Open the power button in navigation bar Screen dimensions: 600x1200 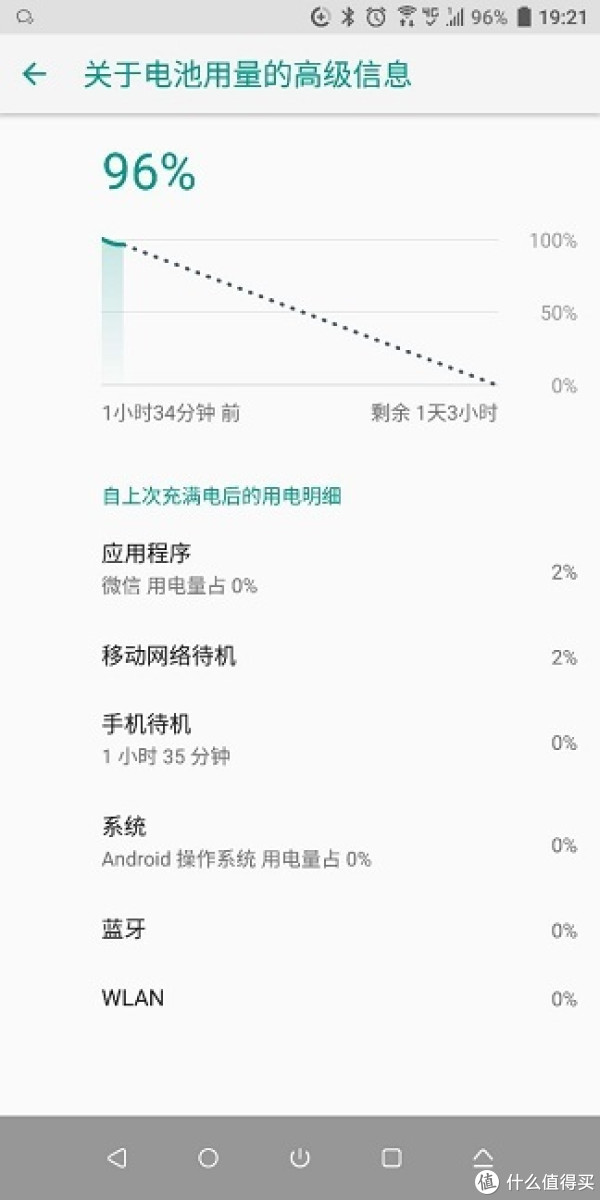(x=299, y=1157)
